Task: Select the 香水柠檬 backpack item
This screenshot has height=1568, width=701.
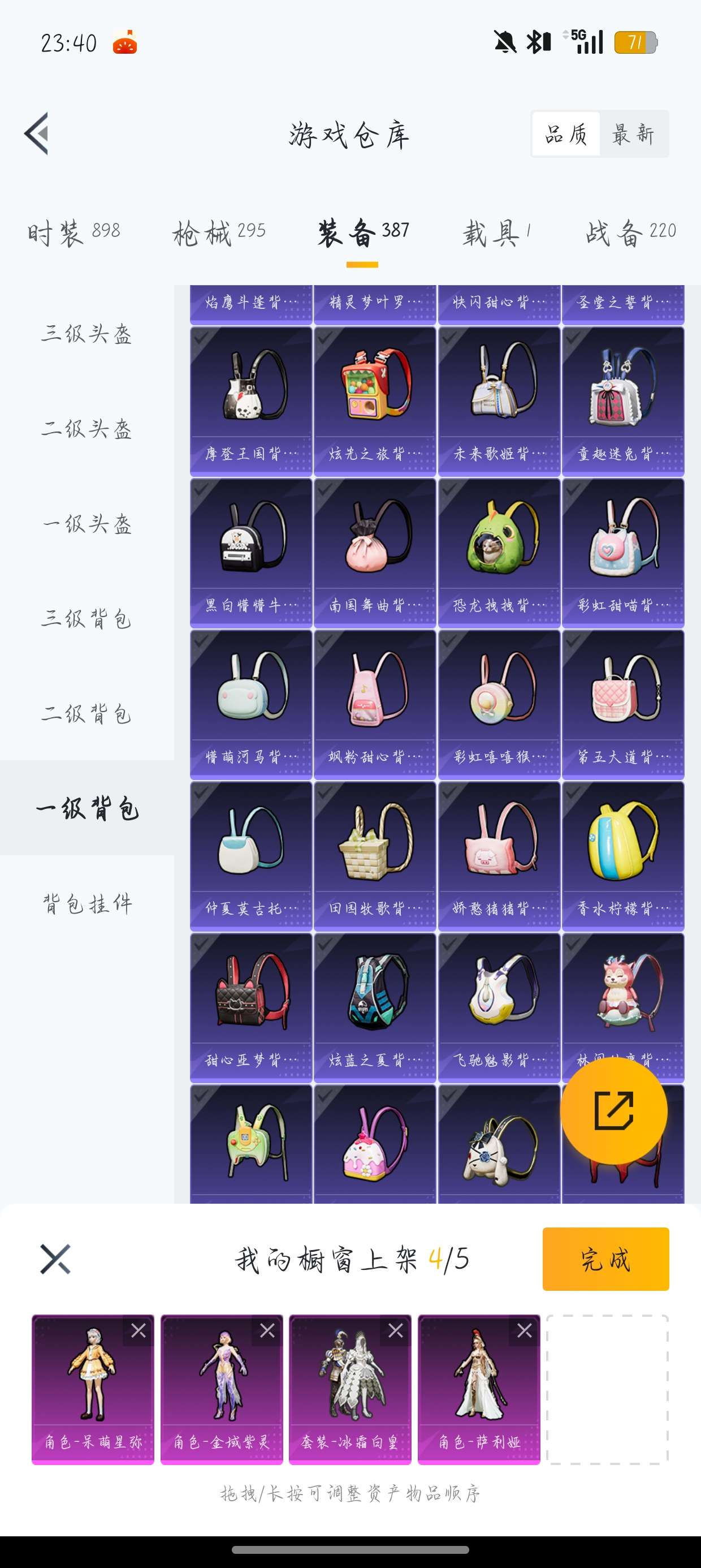Action: coord(622,855)
